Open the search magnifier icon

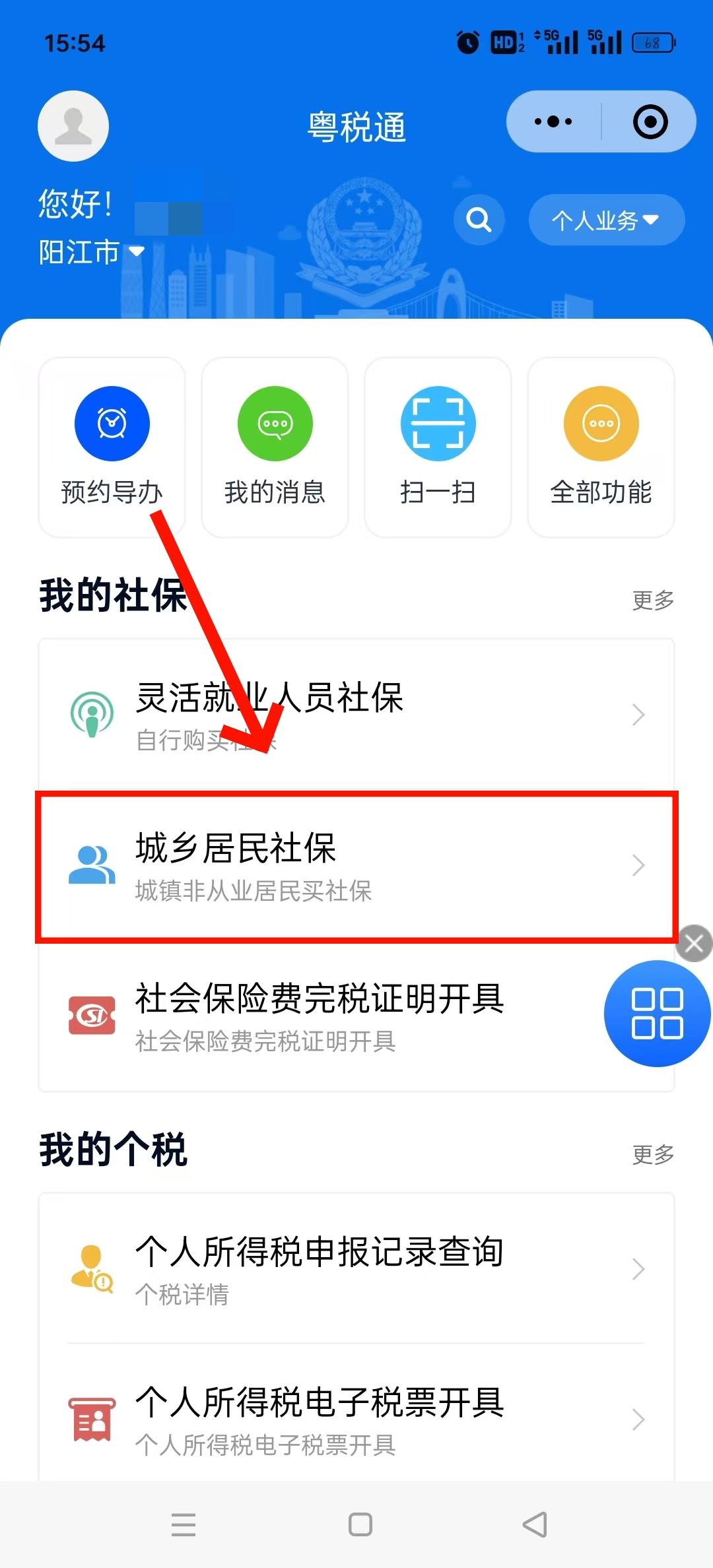(x=479, y=220)
